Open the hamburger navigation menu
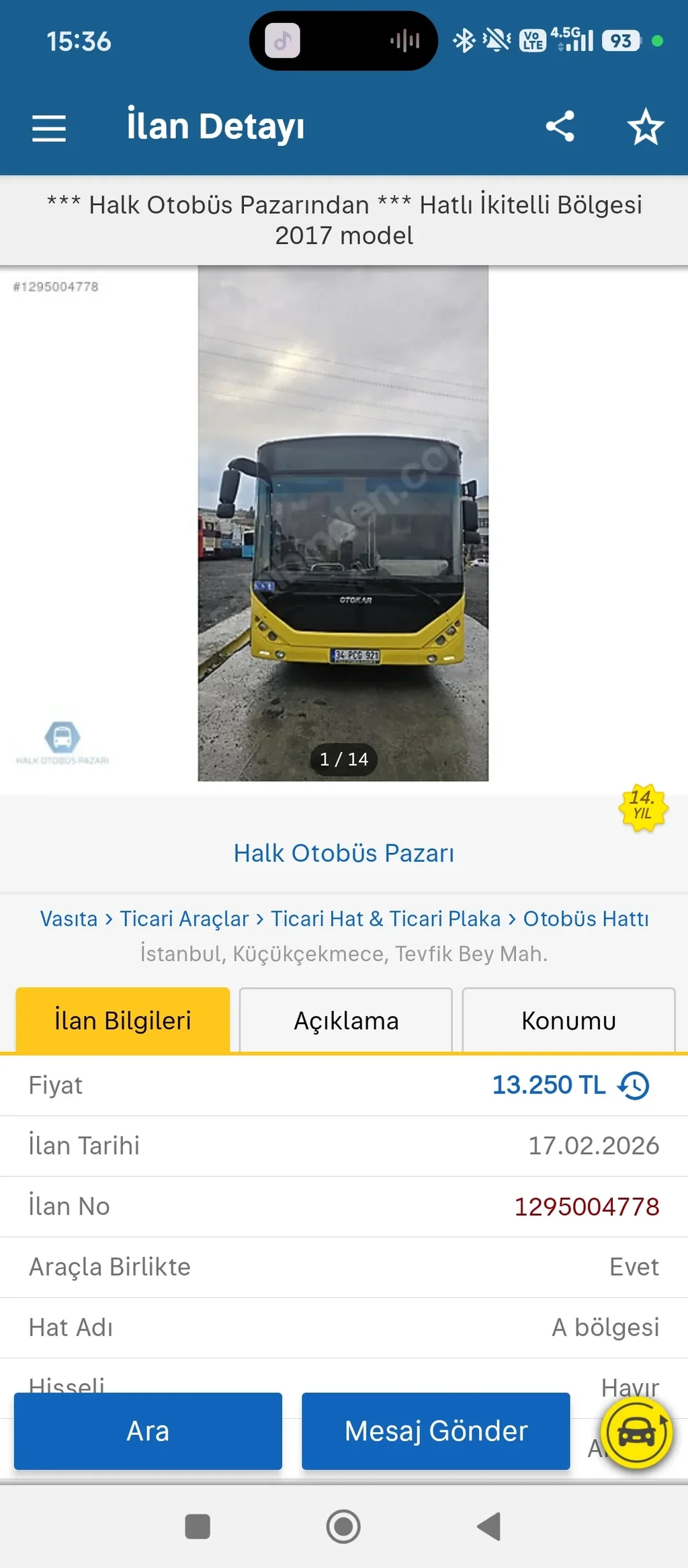The width and height of the screenshot is (688, 1568). (x=48, y=128)
